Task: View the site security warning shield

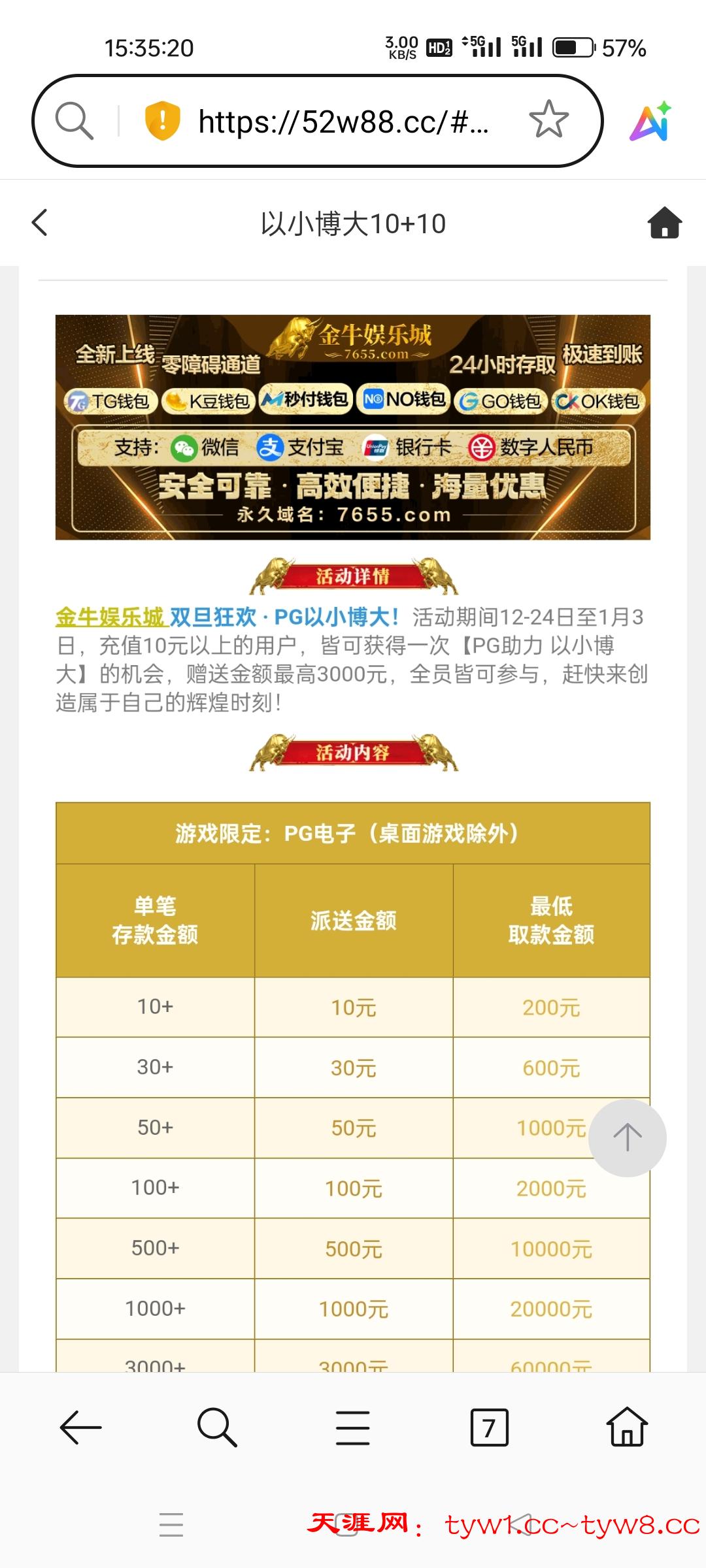Action: (x=162, y=121)
